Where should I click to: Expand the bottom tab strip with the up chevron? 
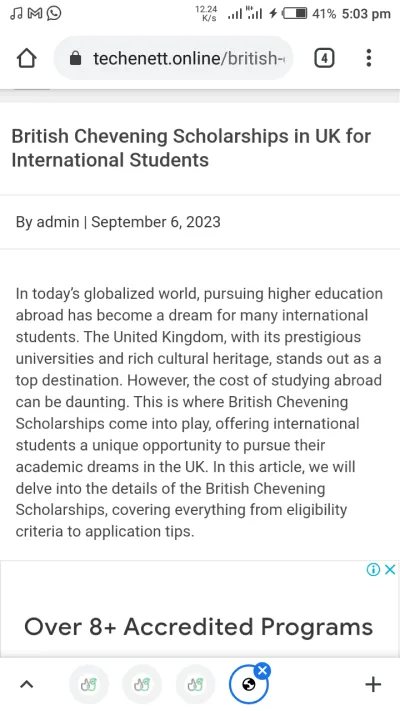(27, 684)
